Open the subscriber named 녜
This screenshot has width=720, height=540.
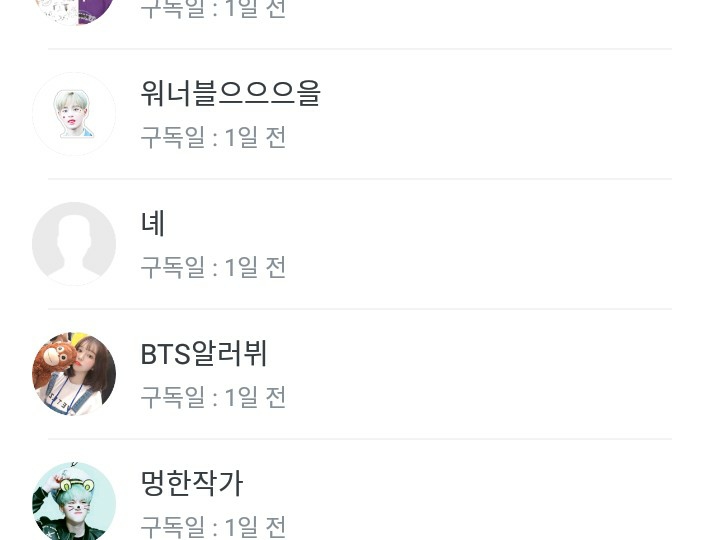pos(360,244)
